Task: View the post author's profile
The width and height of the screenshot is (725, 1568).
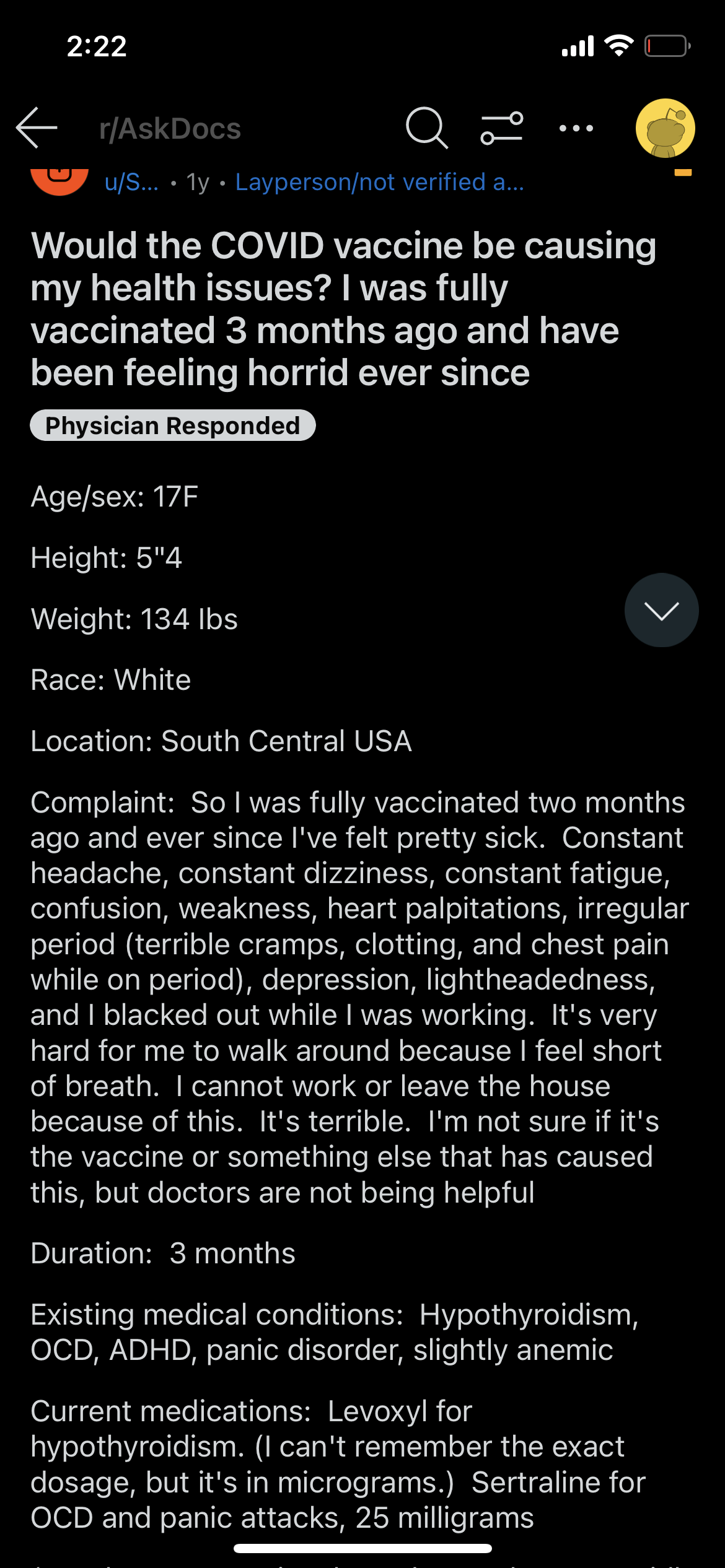Action: (x=131, y=182)
